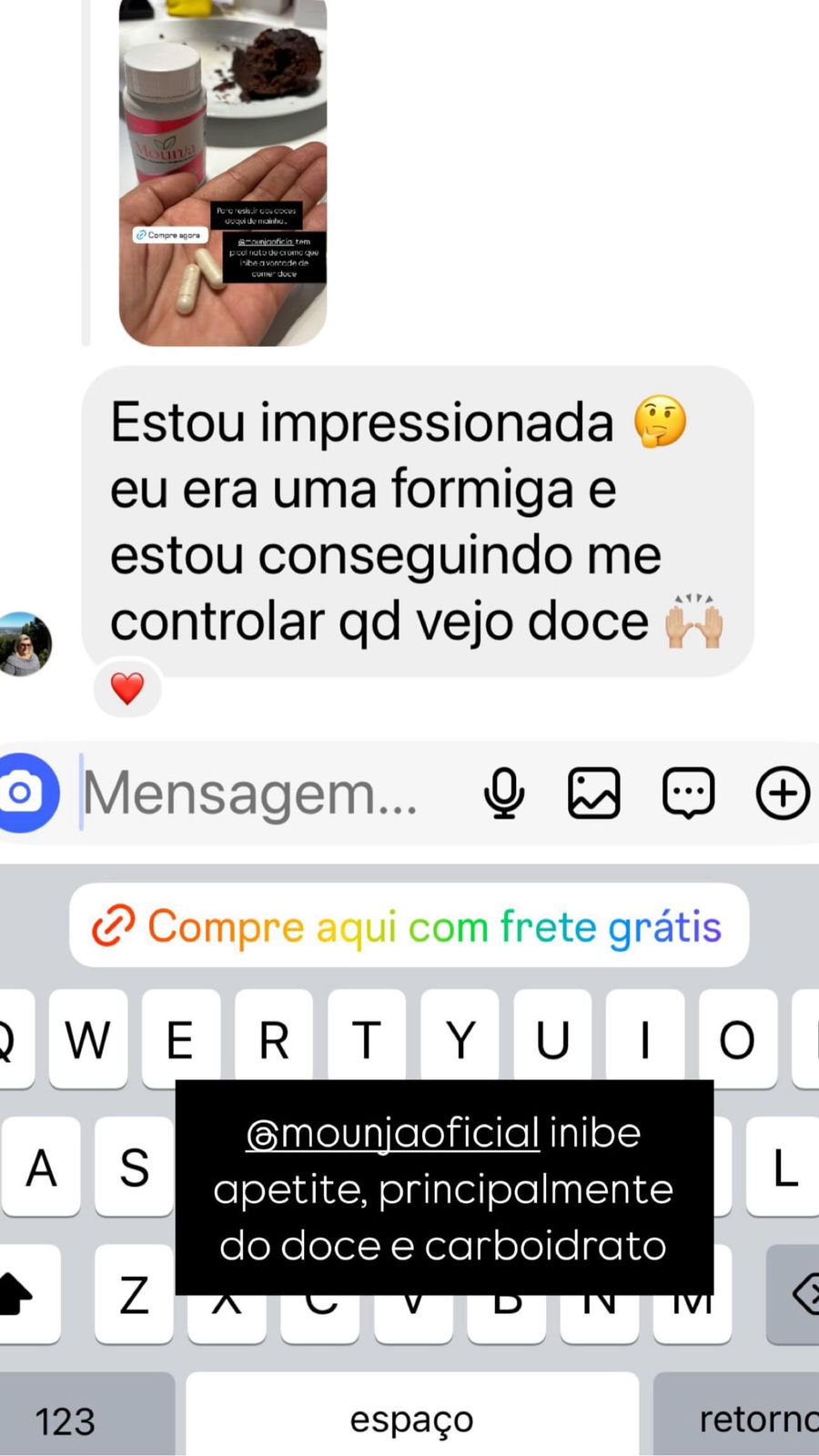The height and width of the screenshot is (1456, 819).
Task: Open the camera from the message bar
Action: pos(28,793)
